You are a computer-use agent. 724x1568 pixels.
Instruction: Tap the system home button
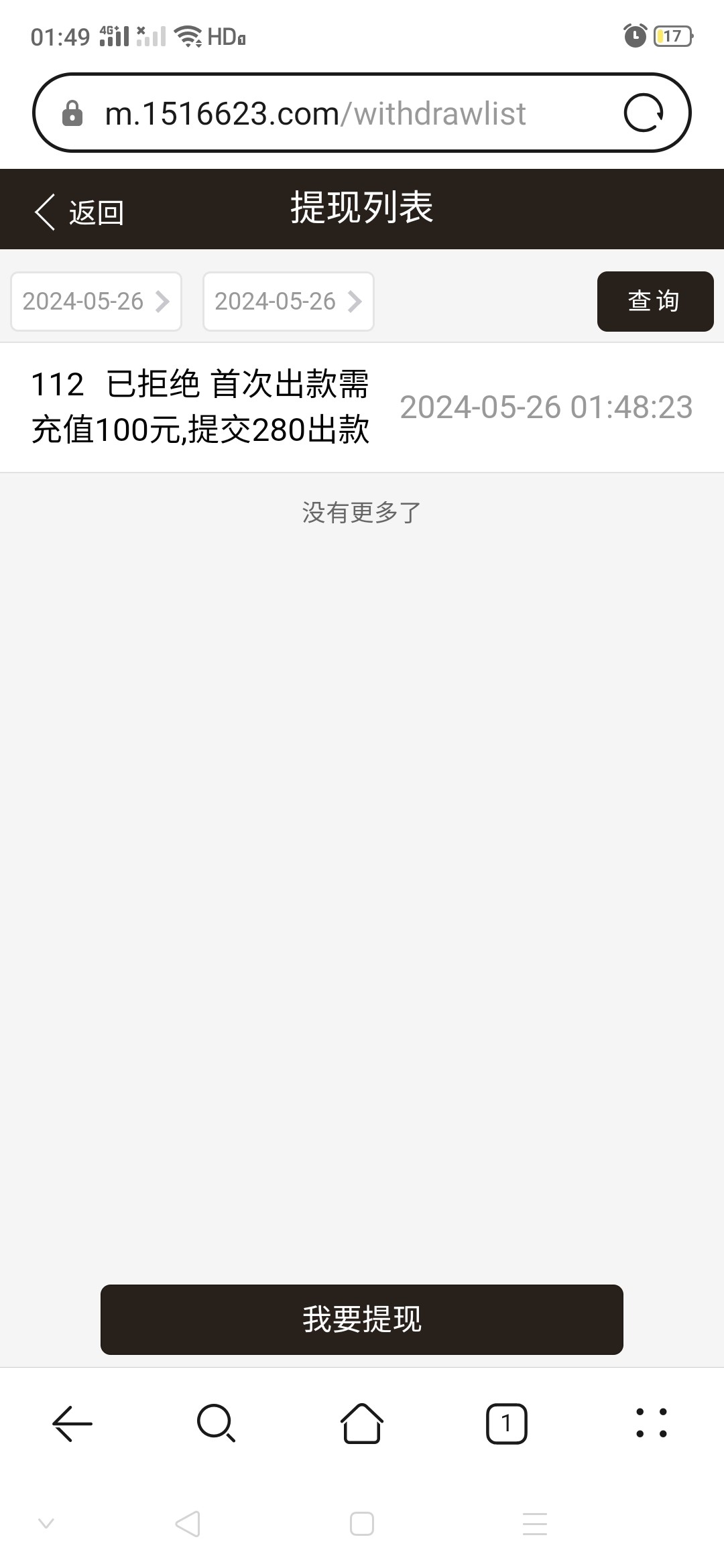click(x=362, y=1524)
